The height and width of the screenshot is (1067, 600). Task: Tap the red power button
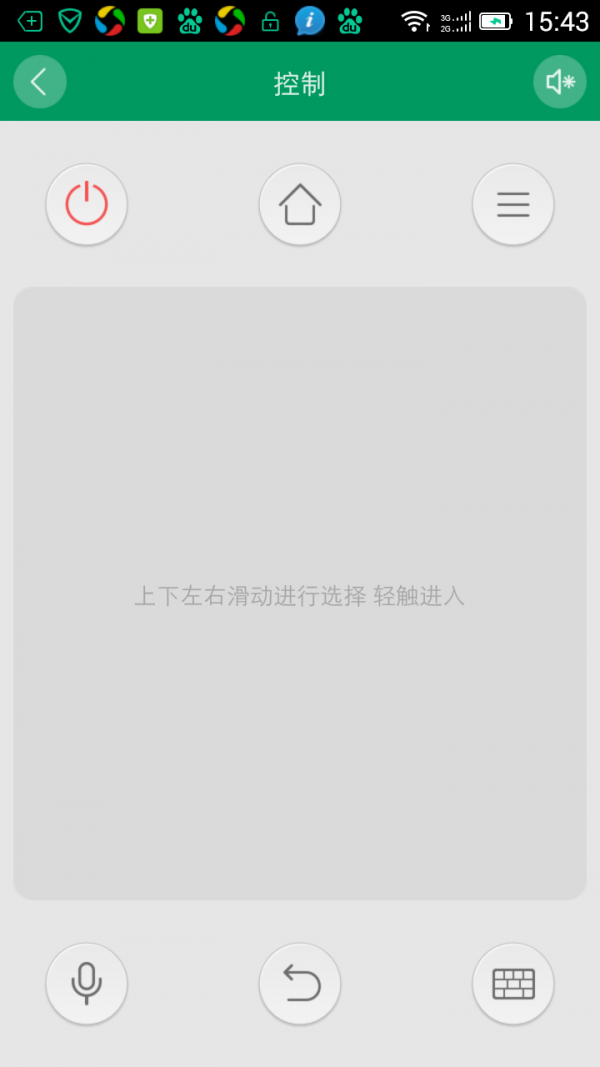pyautogui.click(x=87, y=205)
